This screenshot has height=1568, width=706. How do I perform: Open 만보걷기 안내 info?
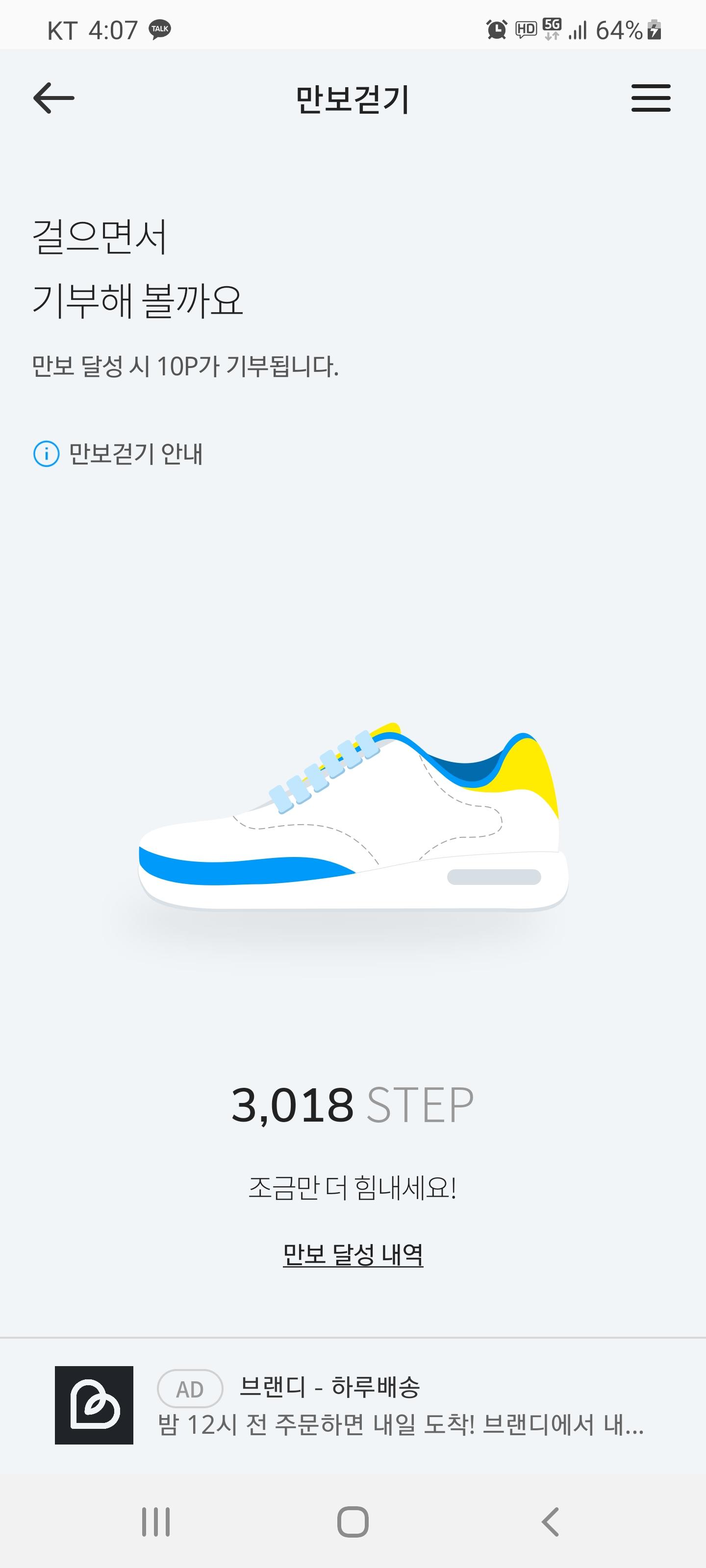click(118, 454)
